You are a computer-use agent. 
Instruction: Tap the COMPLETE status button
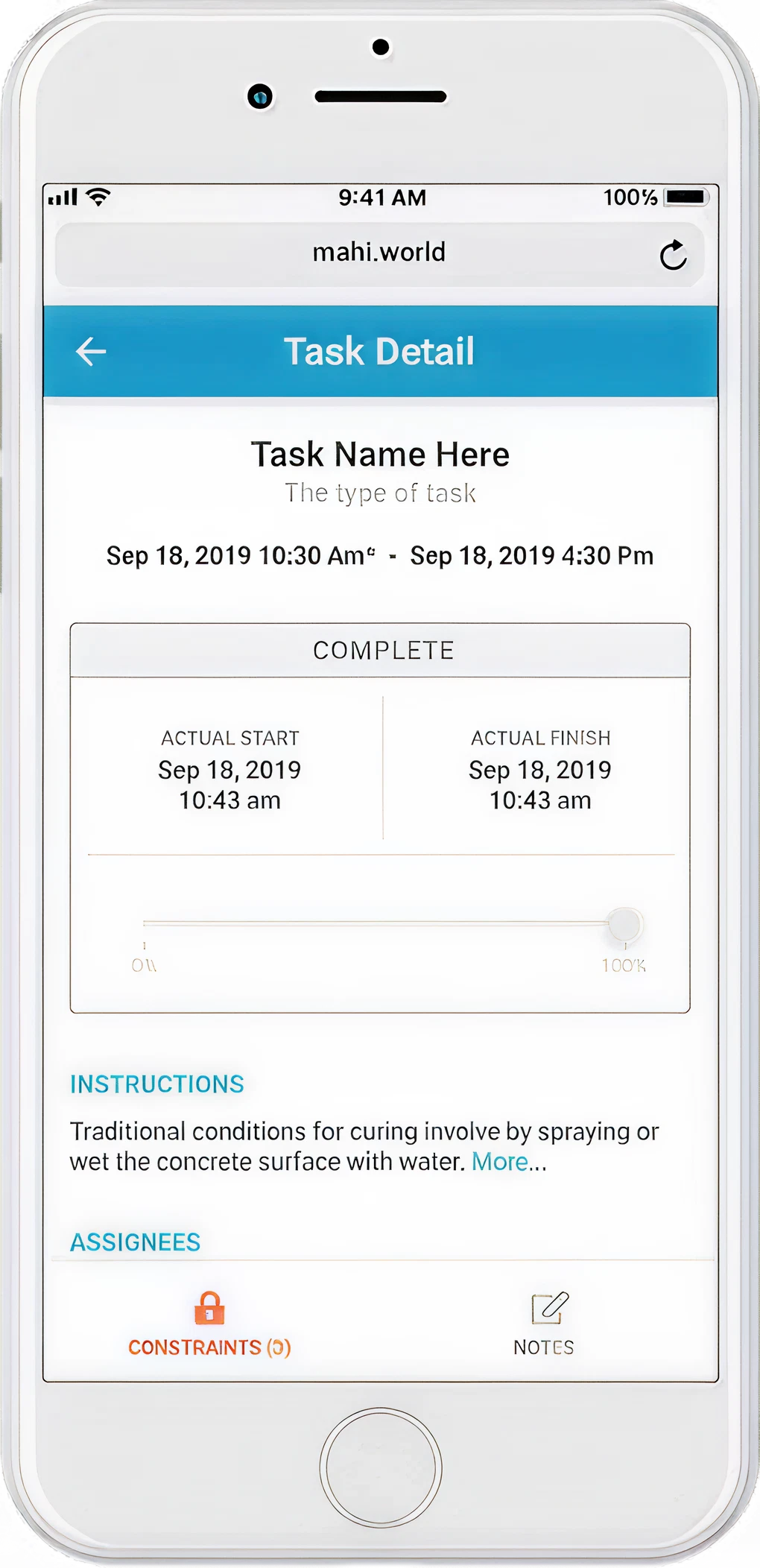pyautogui.click(x=381, y=651)
